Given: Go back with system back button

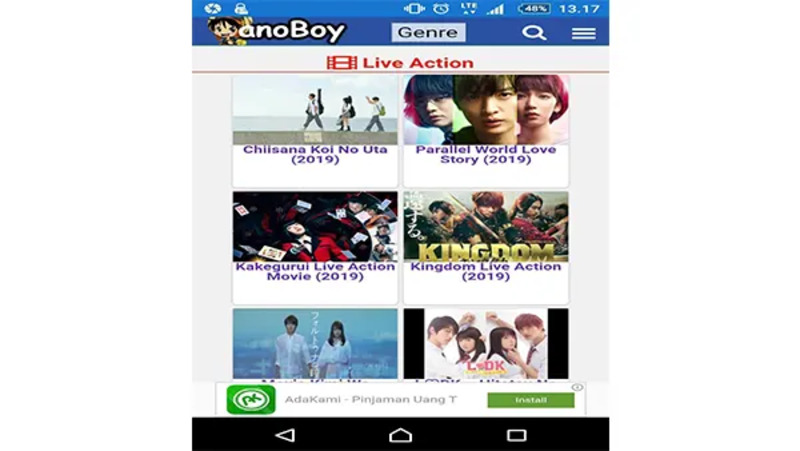Looking at the screenshot, I should click(285, 435).
